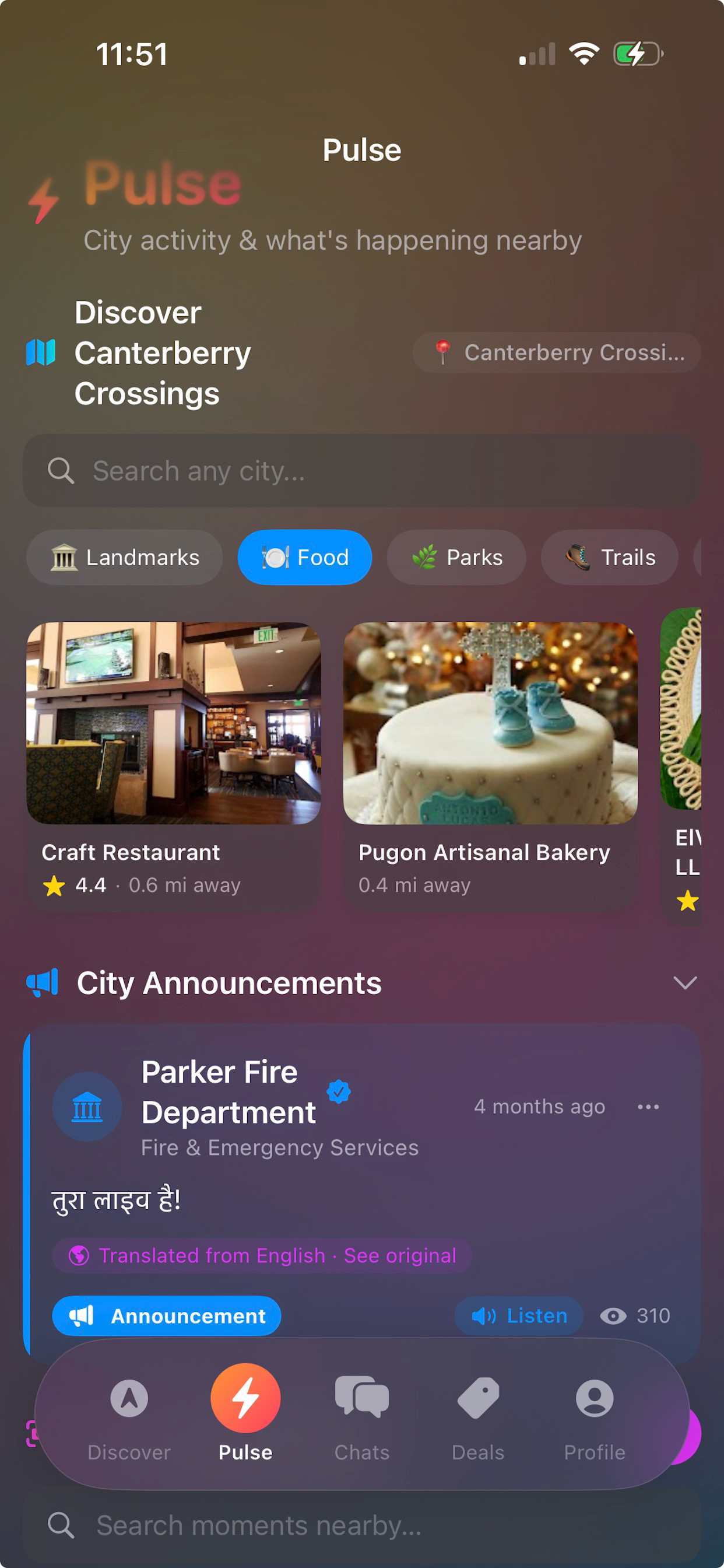This screenshot has width=724, height=1568.
Task: Open the Canterberry Crossings location picker
Action: coord(556,352)
